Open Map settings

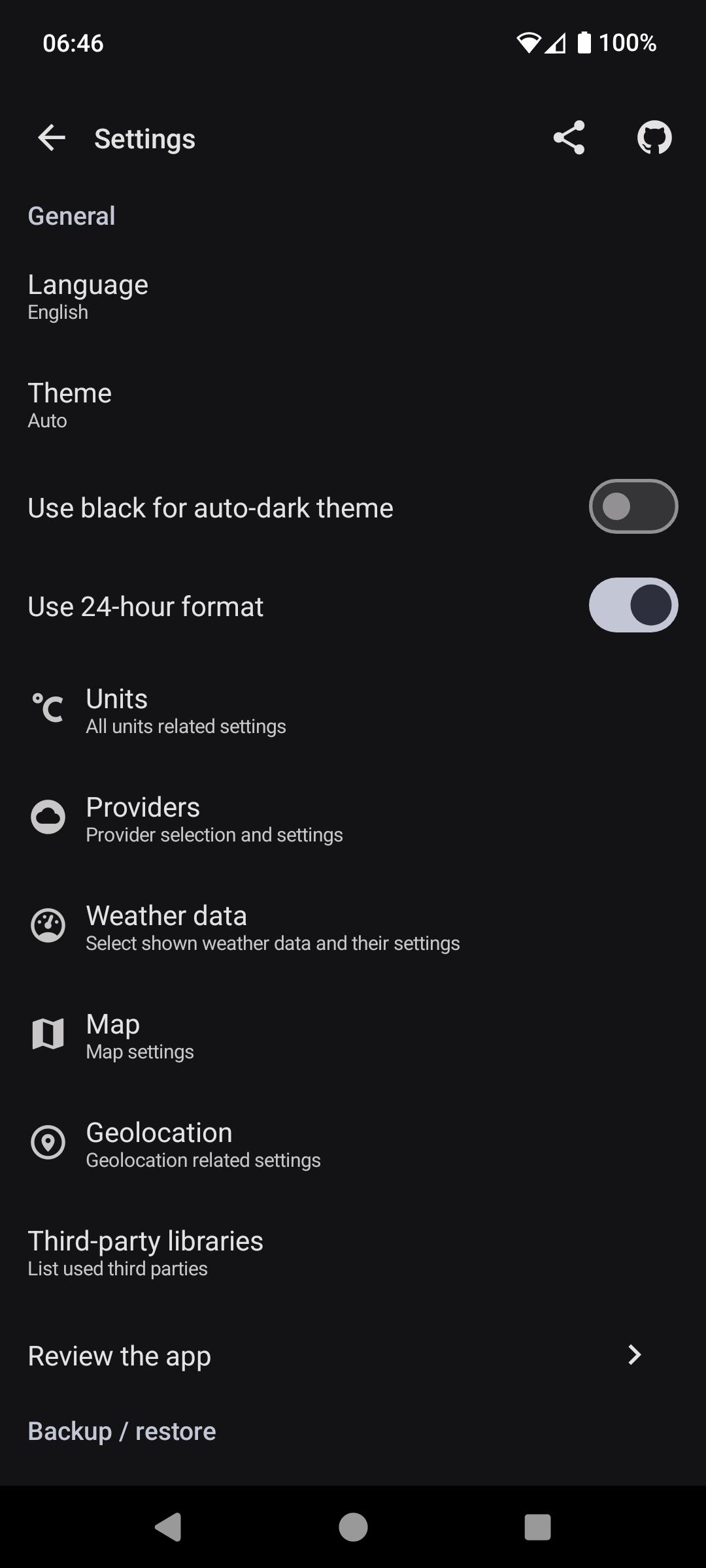coord(353,1036)
